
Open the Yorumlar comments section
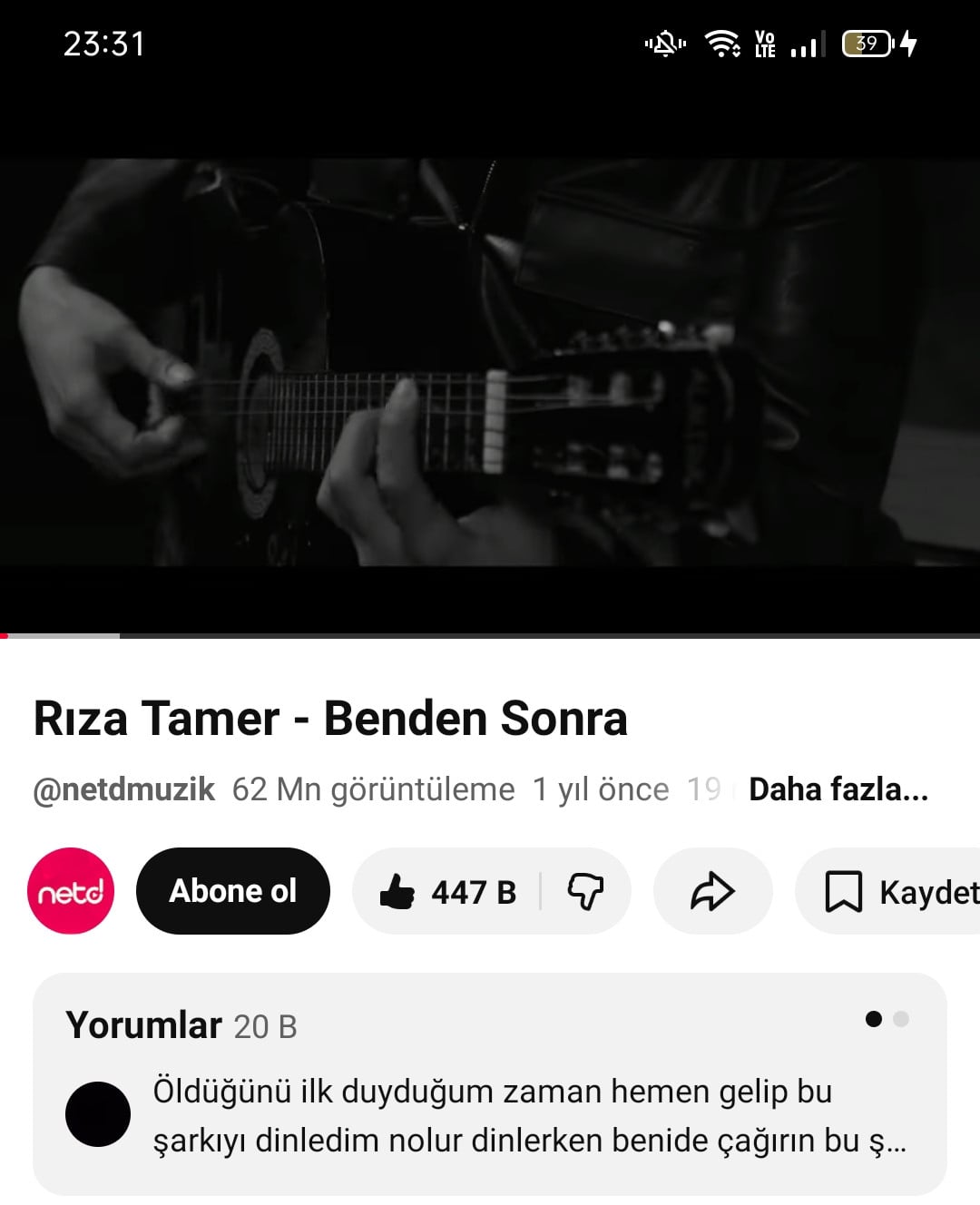click(x=490, y=1083)
